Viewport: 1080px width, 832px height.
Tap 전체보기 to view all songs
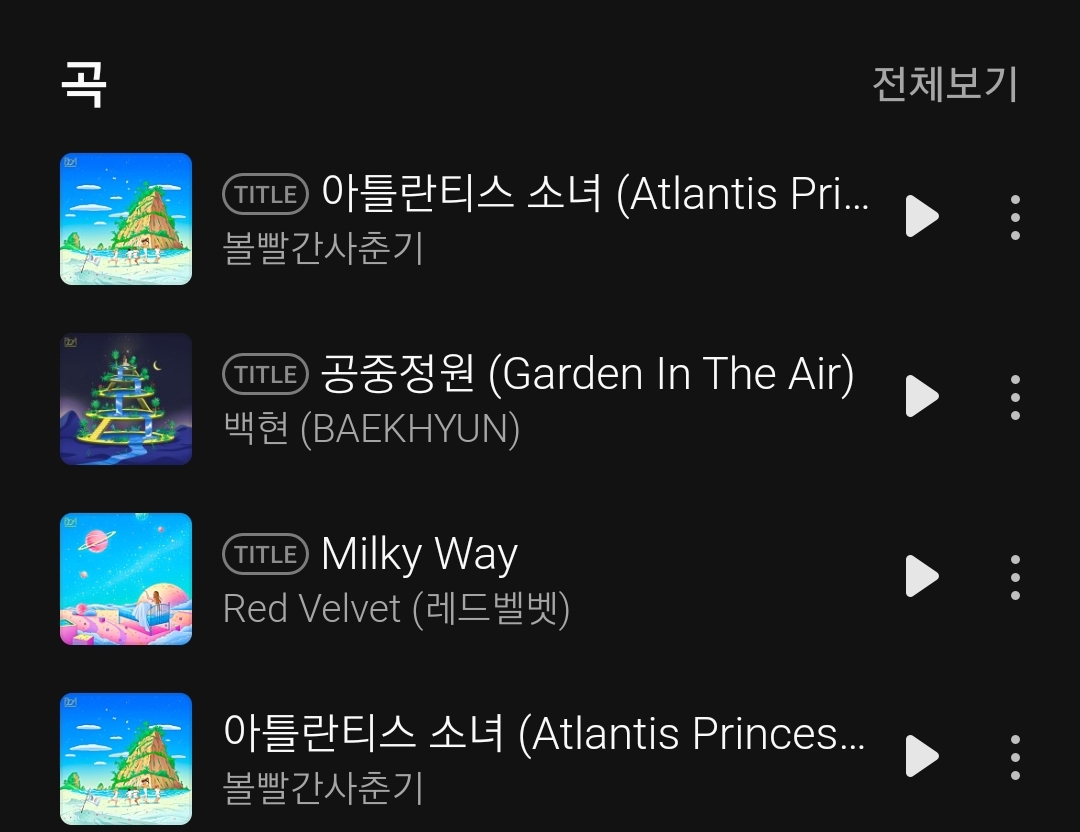point(944,84)
